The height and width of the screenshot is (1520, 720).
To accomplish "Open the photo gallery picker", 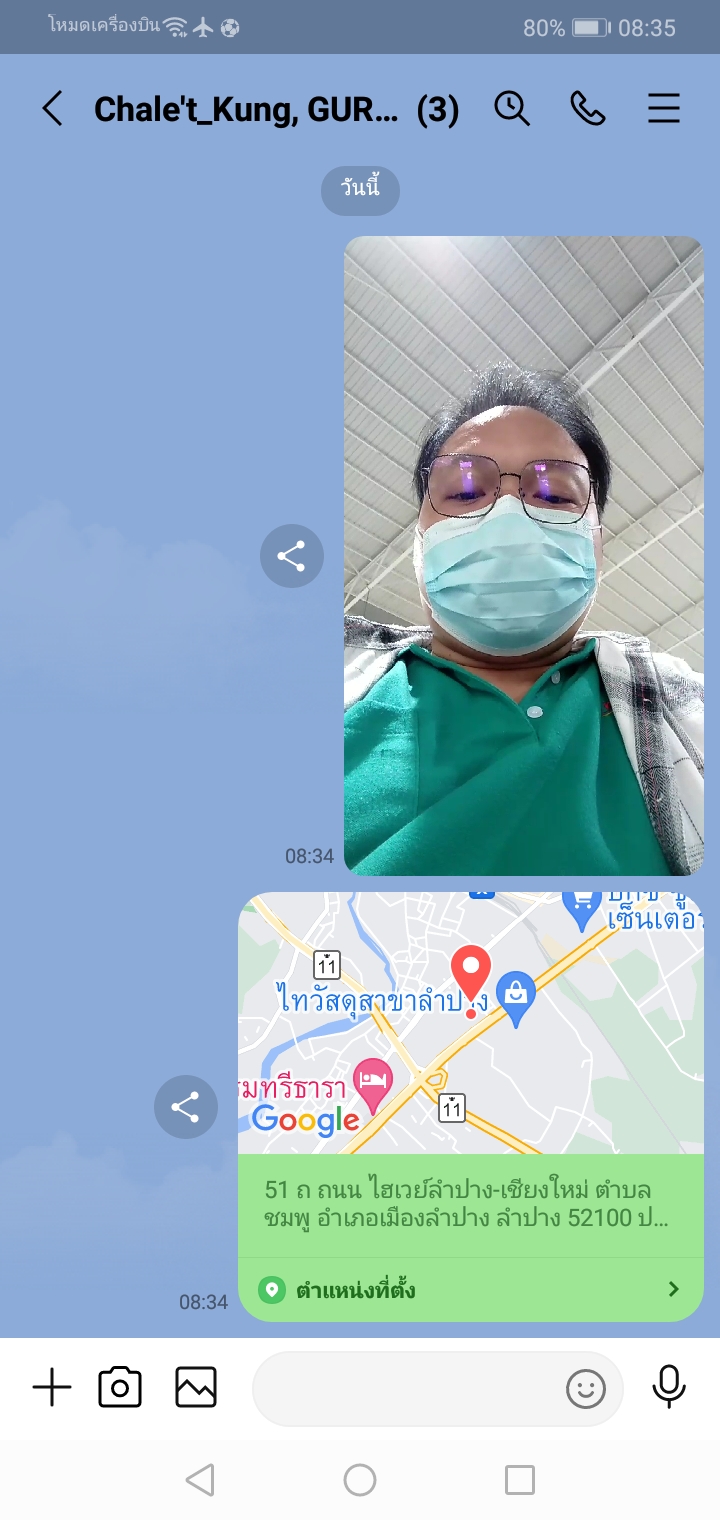I will [196, 1388].
